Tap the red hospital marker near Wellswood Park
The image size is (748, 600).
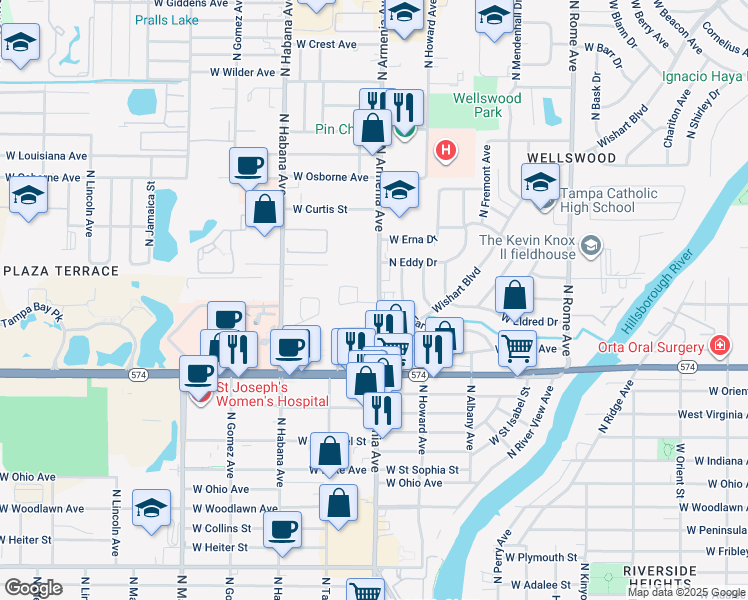445,151
